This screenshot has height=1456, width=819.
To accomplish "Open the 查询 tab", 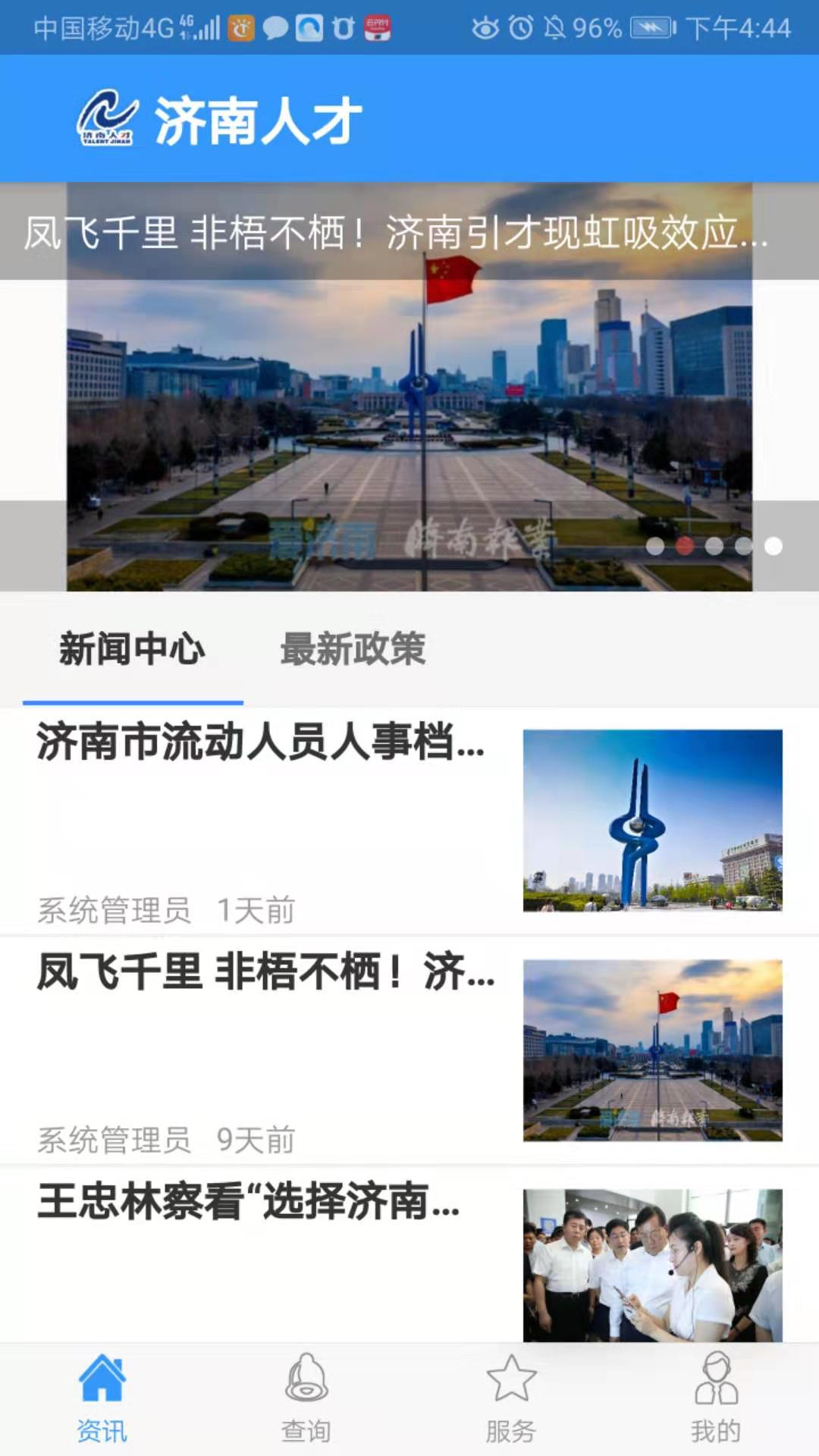I will coord(306,1399).
